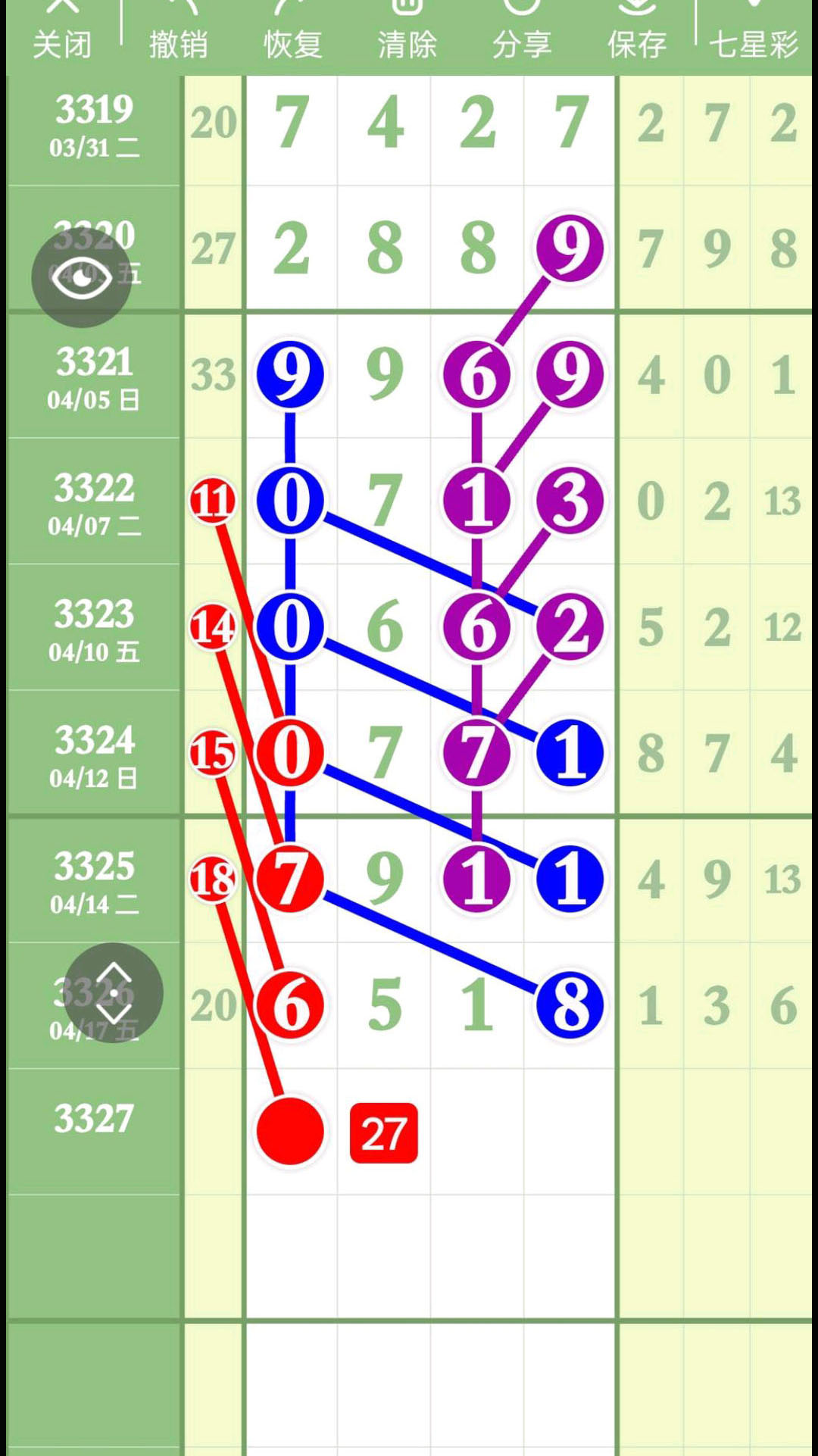Viewport: 818px width, 1456px height.
Task: Clear all drawn marks
Action: [407, 34]
